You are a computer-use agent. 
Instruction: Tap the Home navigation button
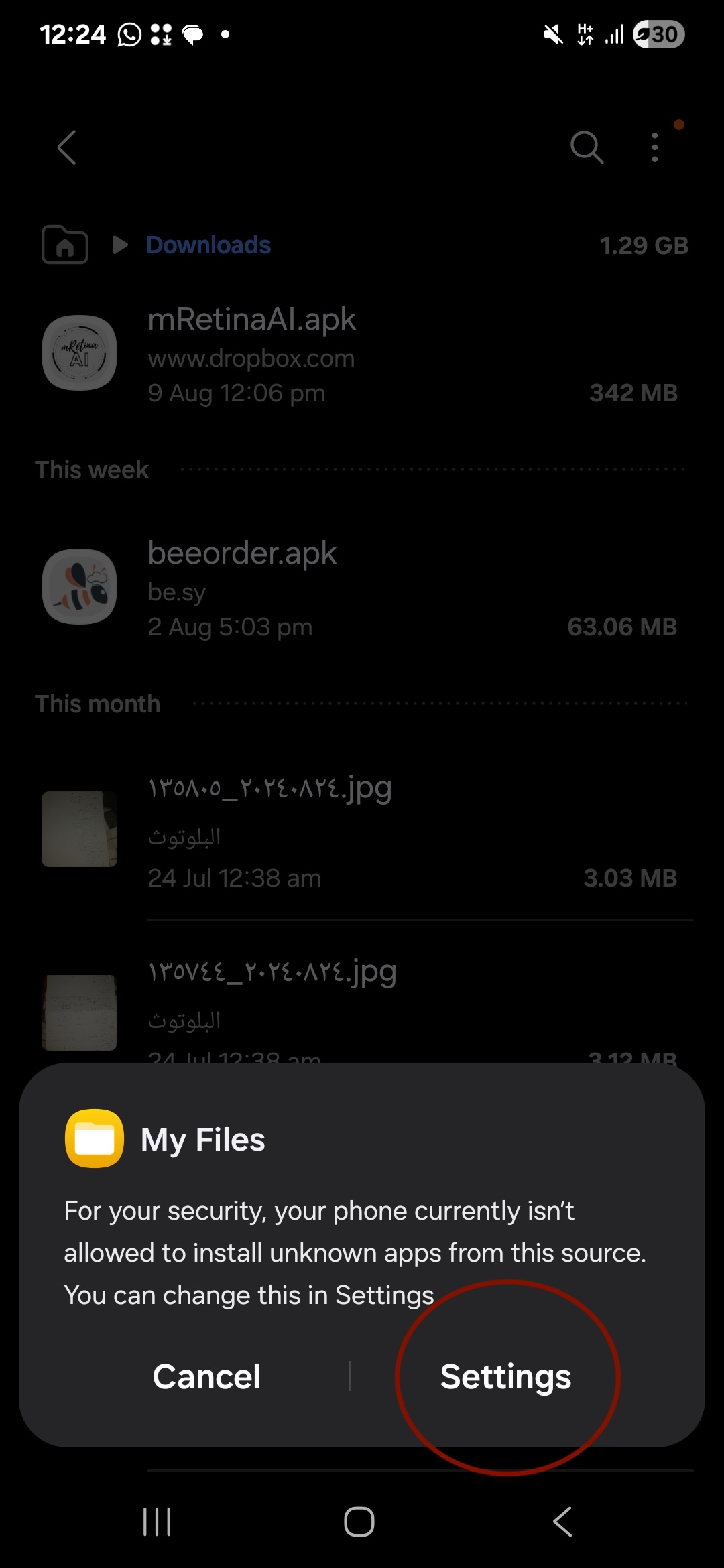coord(361,1521)
